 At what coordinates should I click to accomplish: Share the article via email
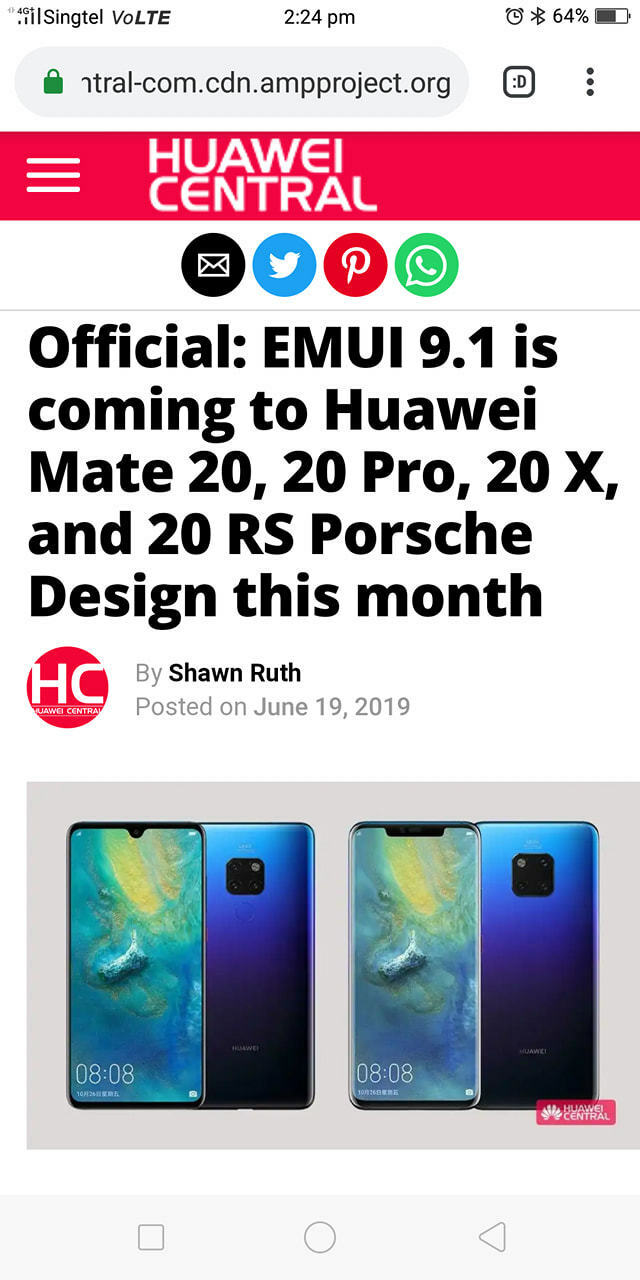[x=213, y=265]
